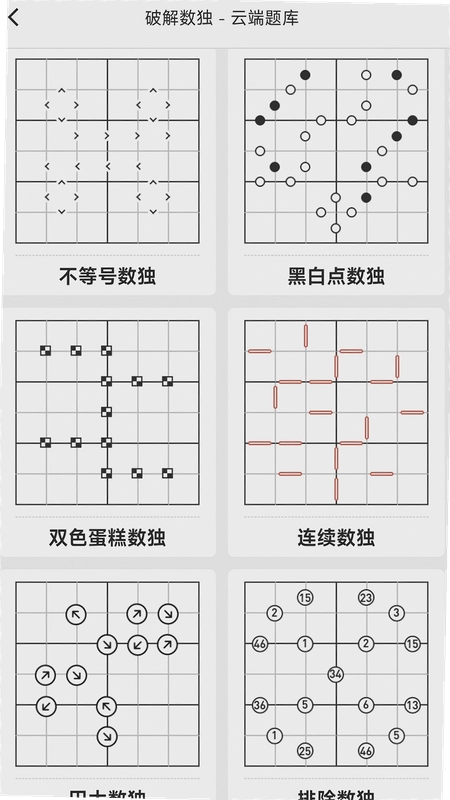Open the 不等号数独 puzzle card
This screenshot has width=450, height=800.
pos(108,172)
